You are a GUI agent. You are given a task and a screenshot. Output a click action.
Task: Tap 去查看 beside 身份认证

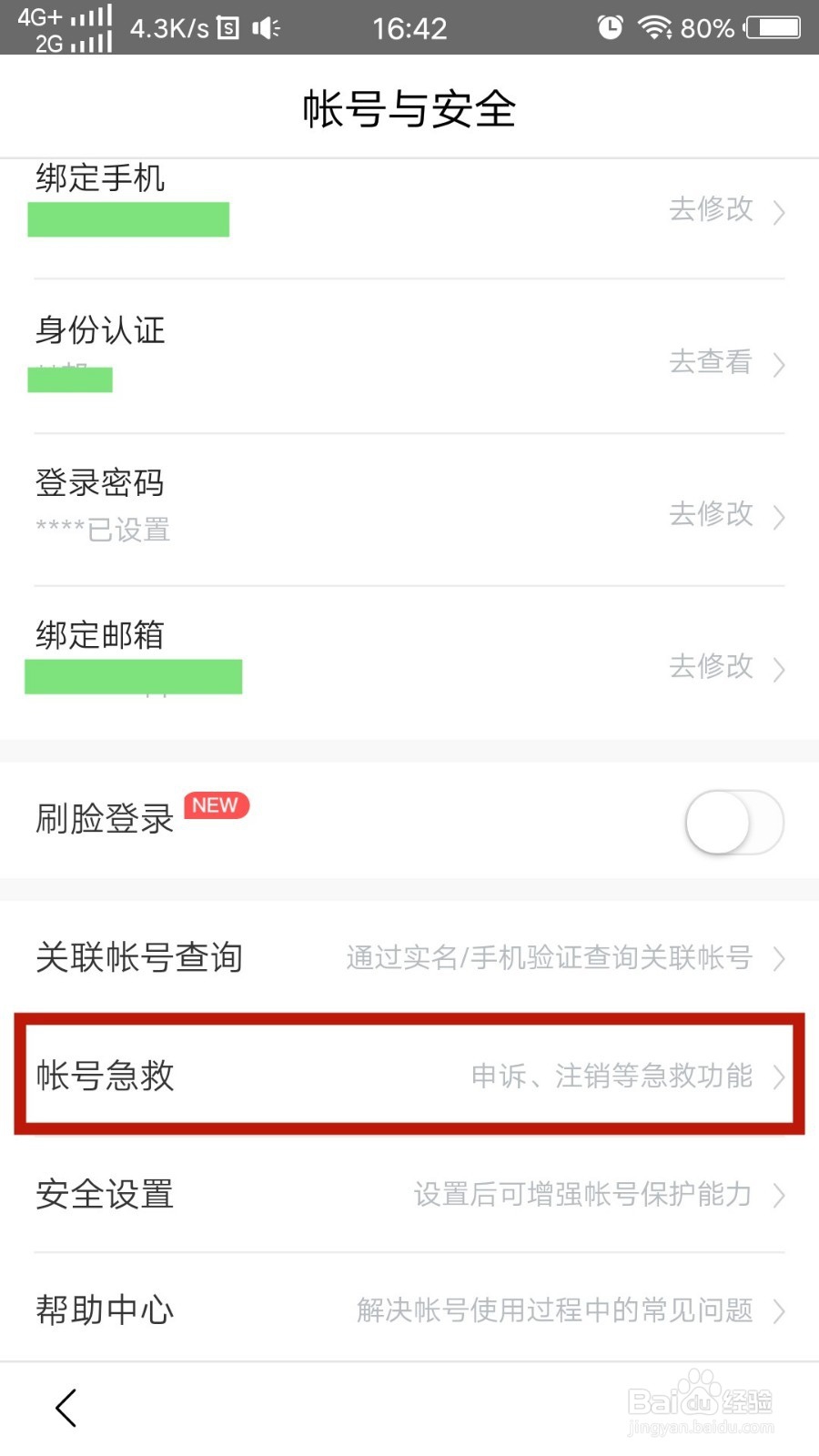tap(712, 362)
